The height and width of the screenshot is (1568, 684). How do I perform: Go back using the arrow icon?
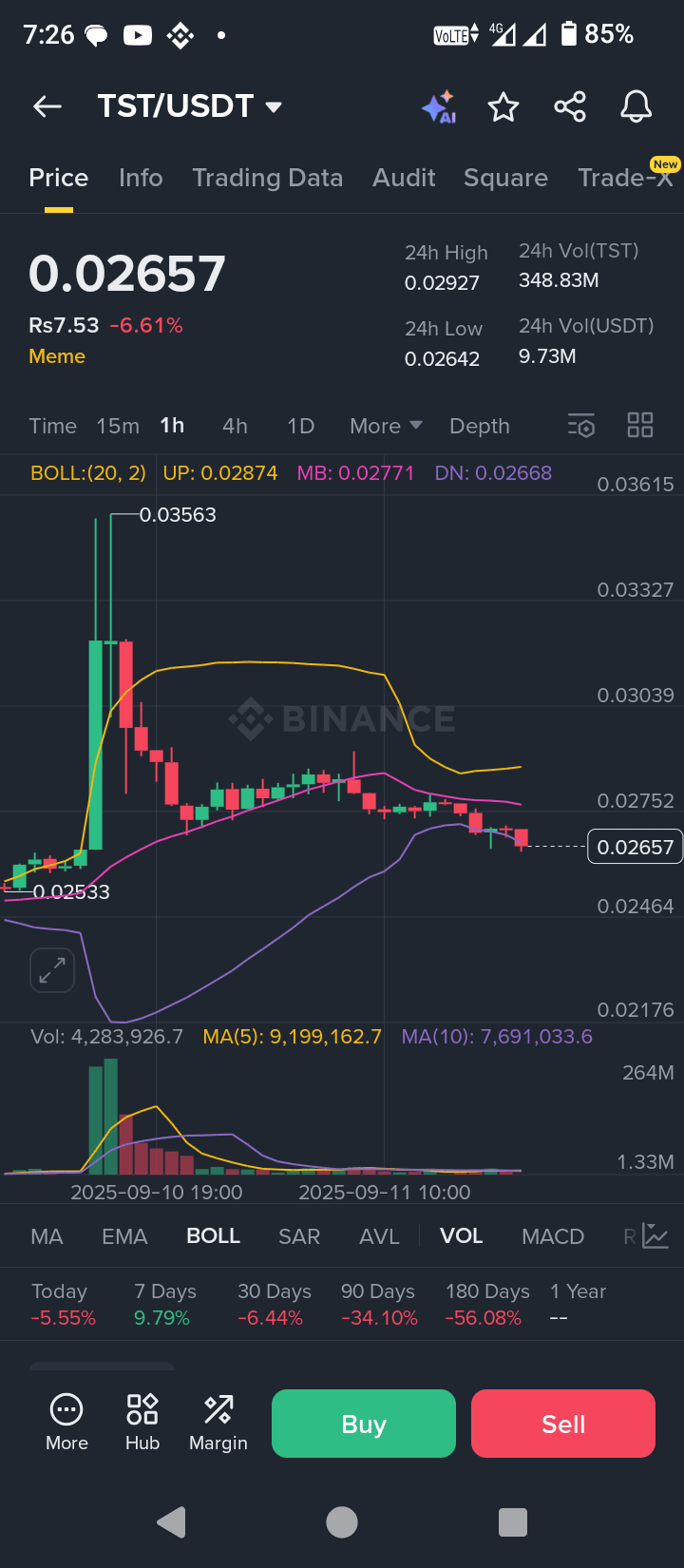(47, 106)
